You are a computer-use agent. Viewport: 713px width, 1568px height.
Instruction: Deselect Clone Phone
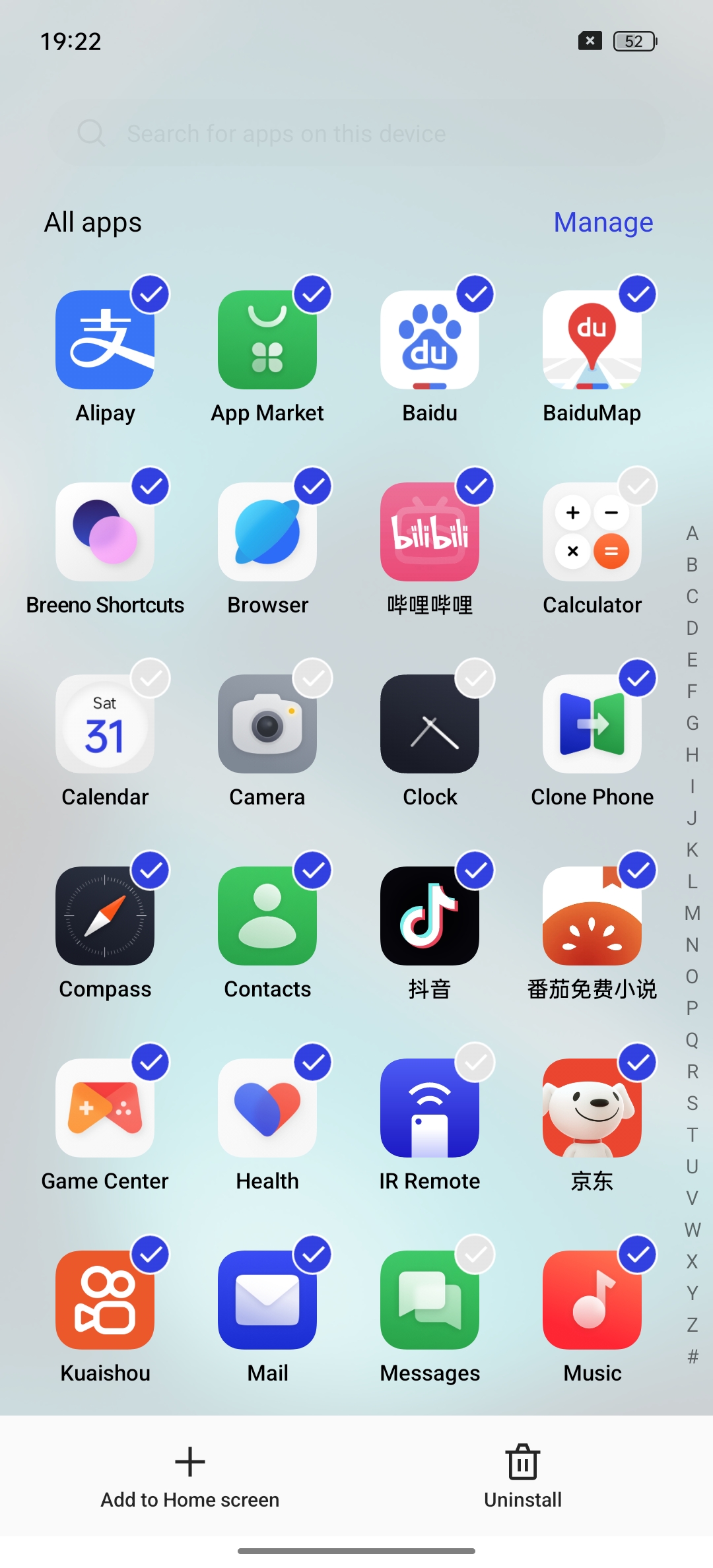638,678
